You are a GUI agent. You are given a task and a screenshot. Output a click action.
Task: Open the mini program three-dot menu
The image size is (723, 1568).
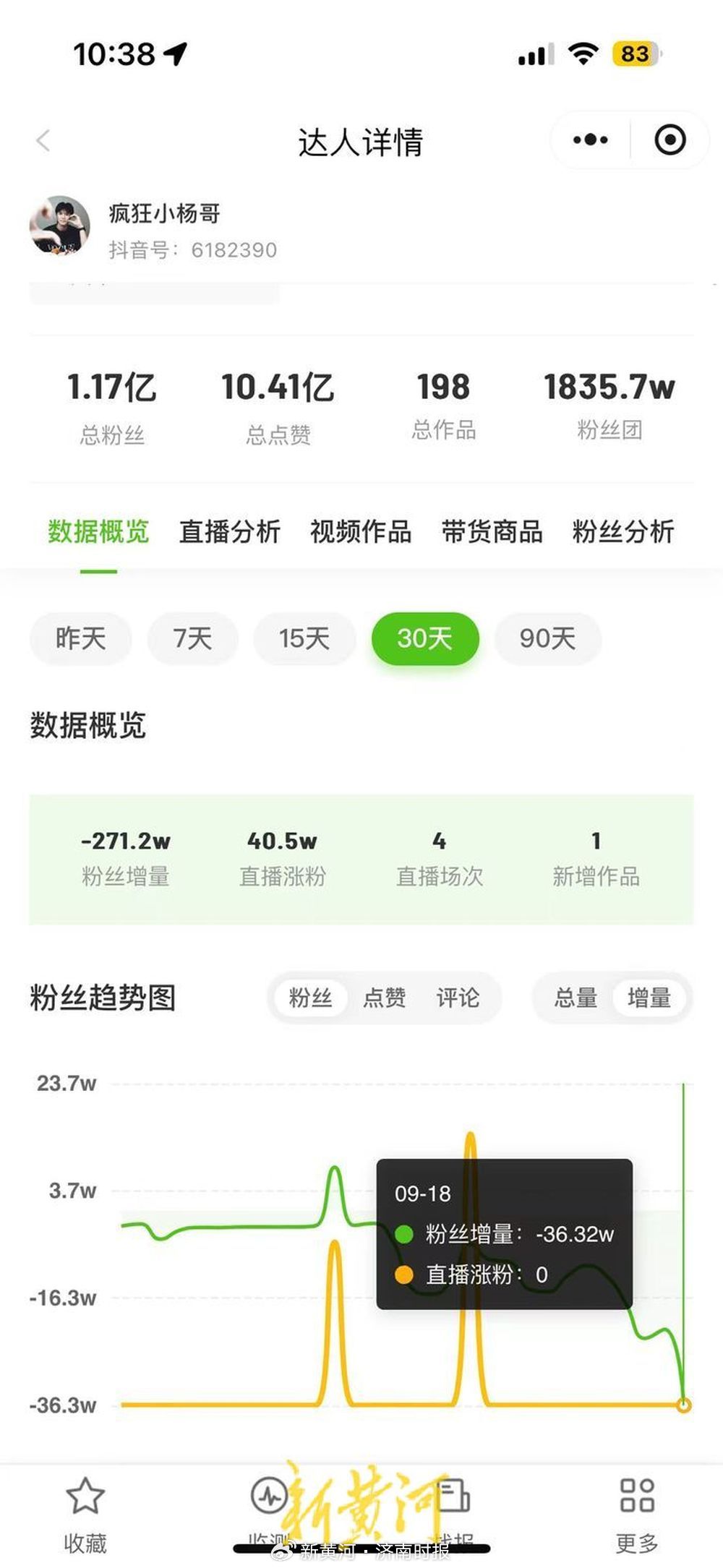point(591,140)
